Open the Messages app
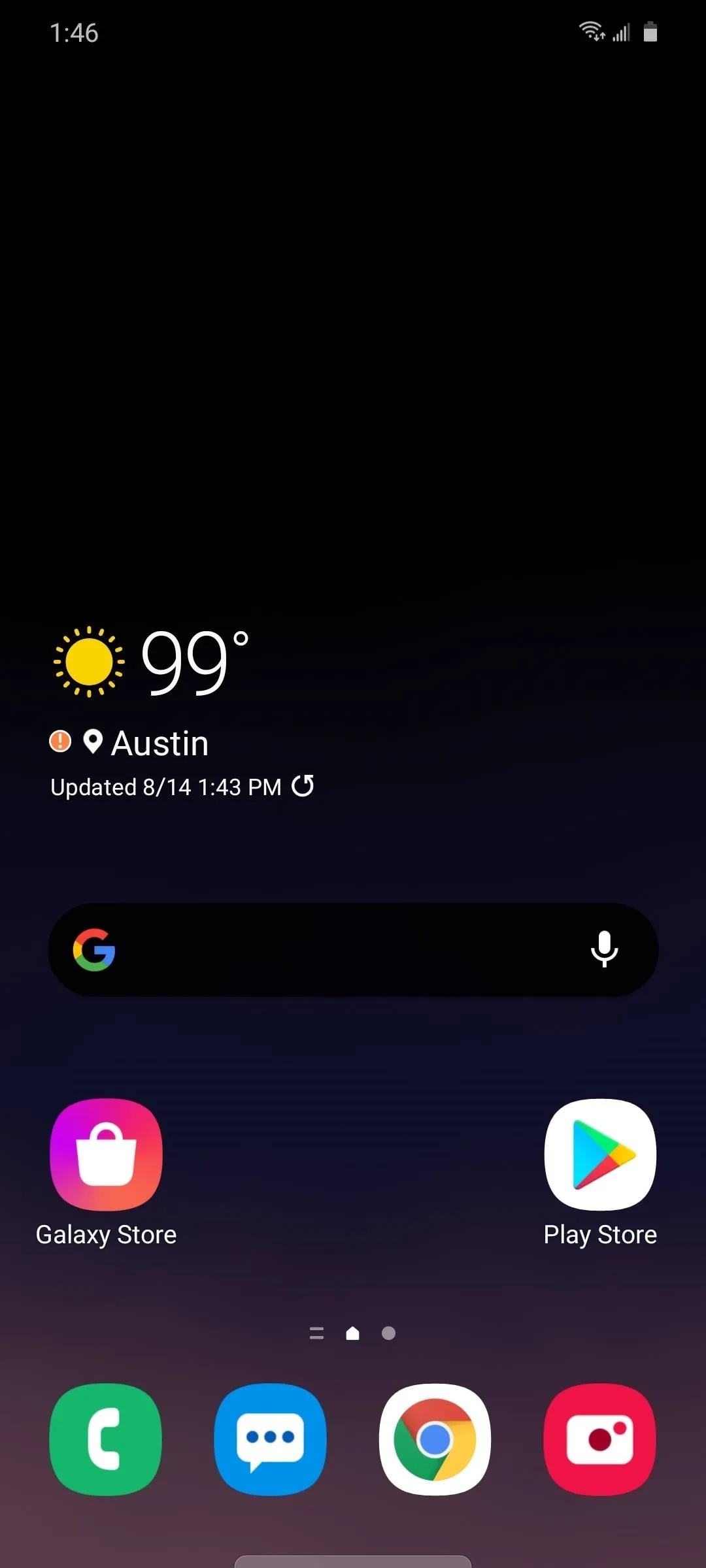The height and width of the screenshot is (1568, 706). pos(271,1439)
